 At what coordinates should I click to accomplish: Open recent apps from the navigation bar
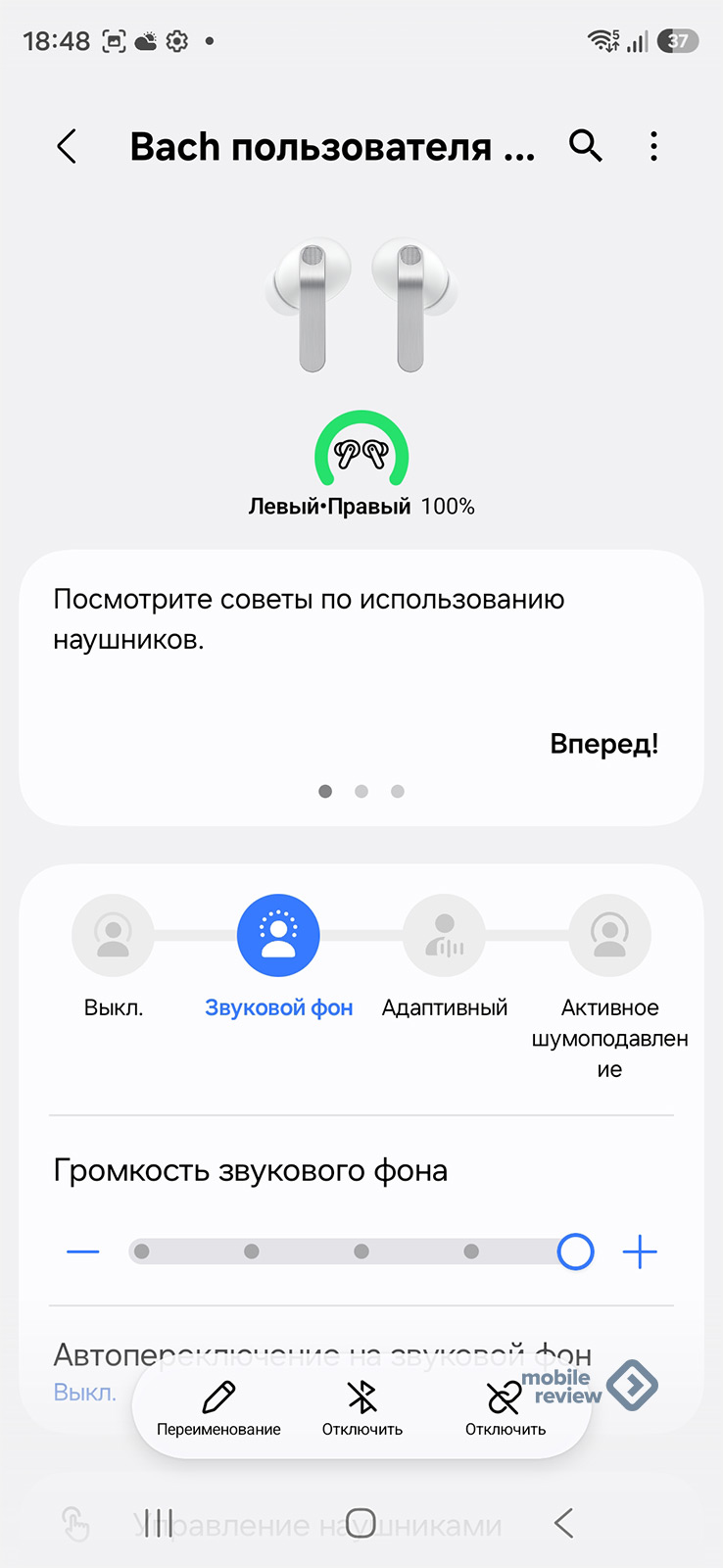coord(159,1523)
